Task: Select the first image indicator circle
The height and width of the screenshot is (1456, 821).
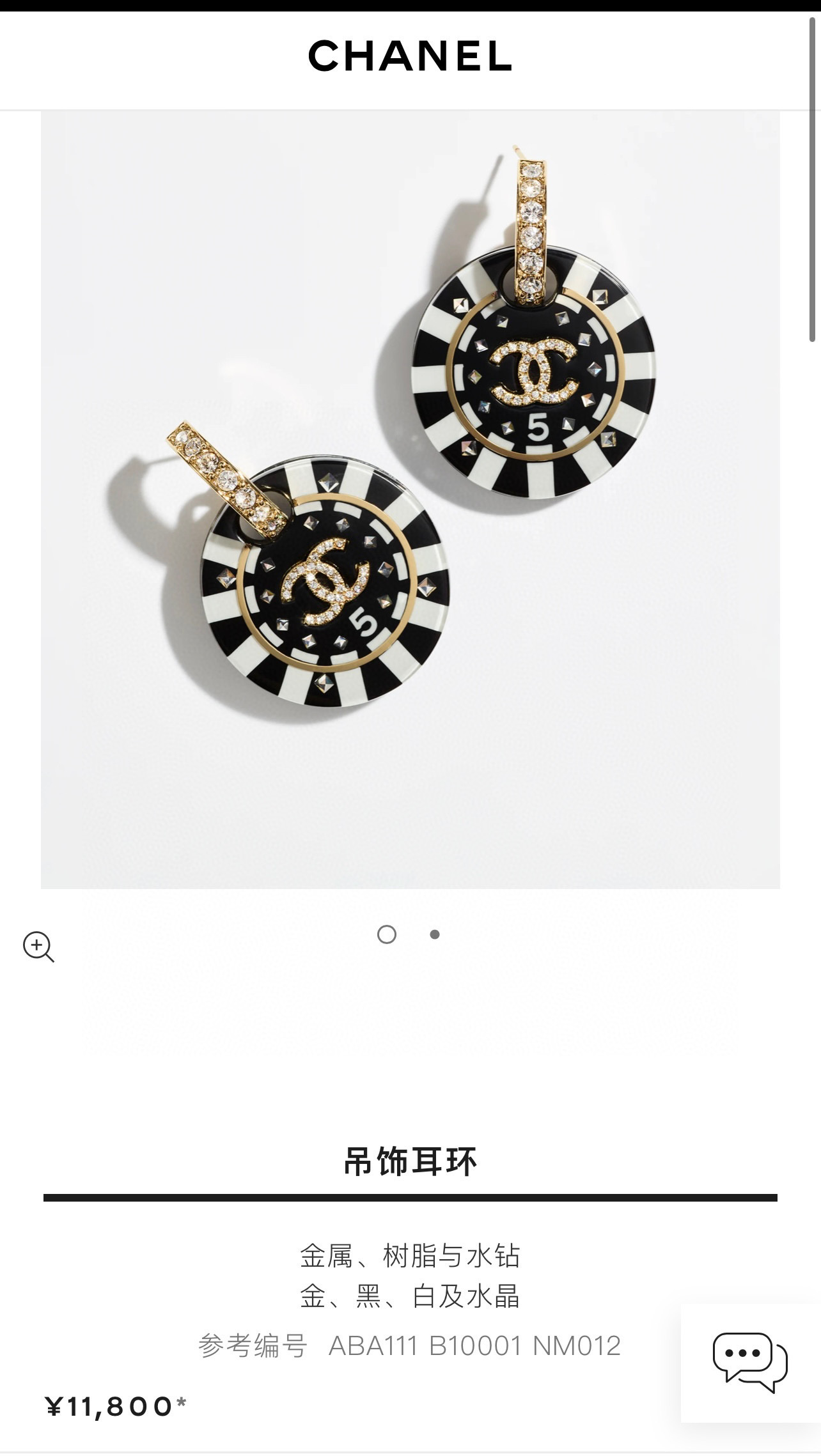Action: click(387, 934)
